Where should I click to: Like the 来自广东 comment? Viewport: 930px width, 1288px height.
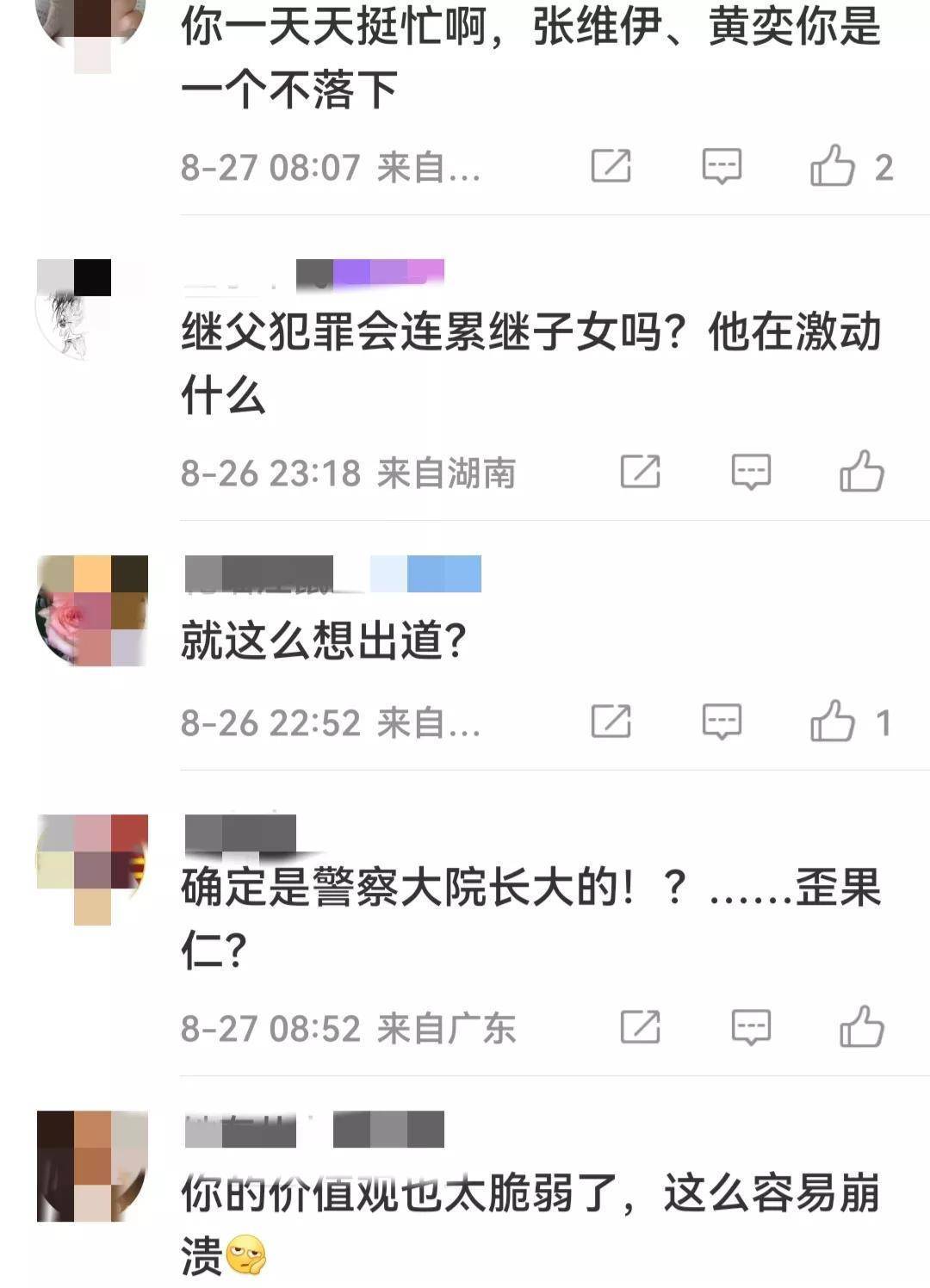[862, 1027]
